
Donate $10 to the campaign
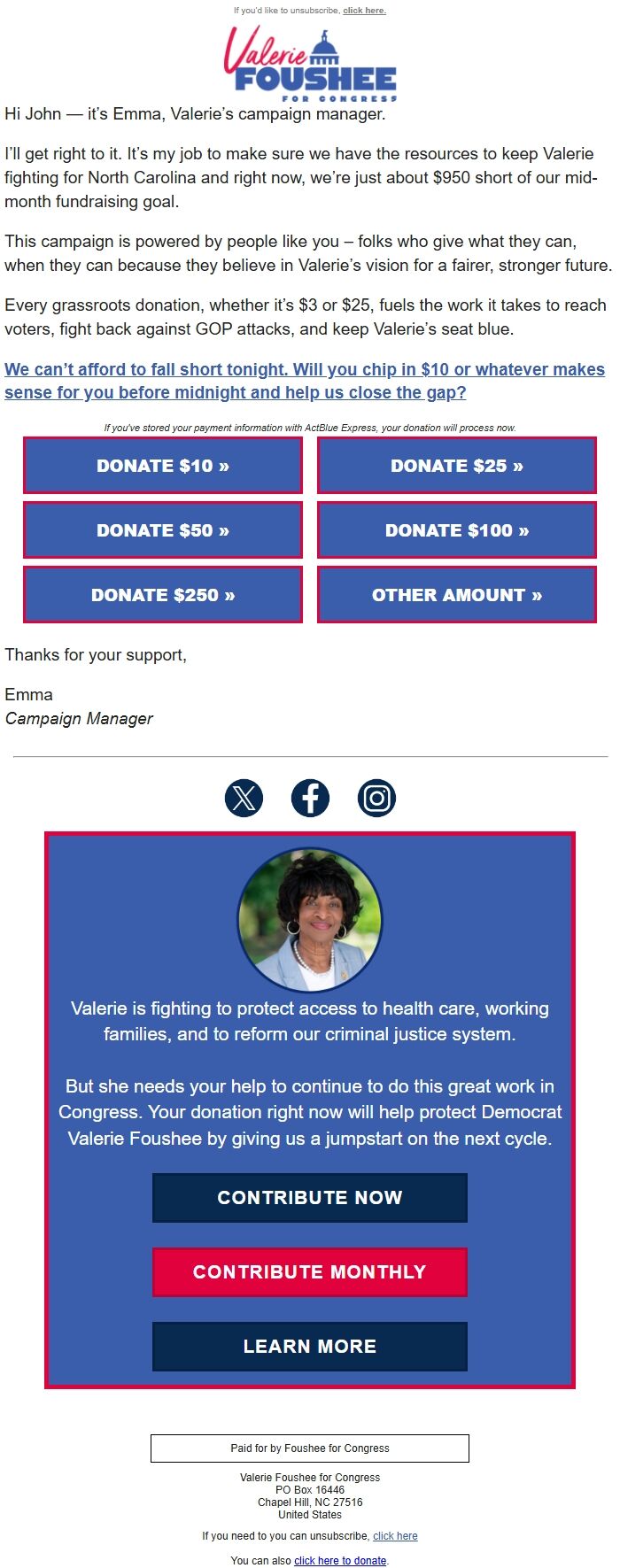click(x=163, y=466)
